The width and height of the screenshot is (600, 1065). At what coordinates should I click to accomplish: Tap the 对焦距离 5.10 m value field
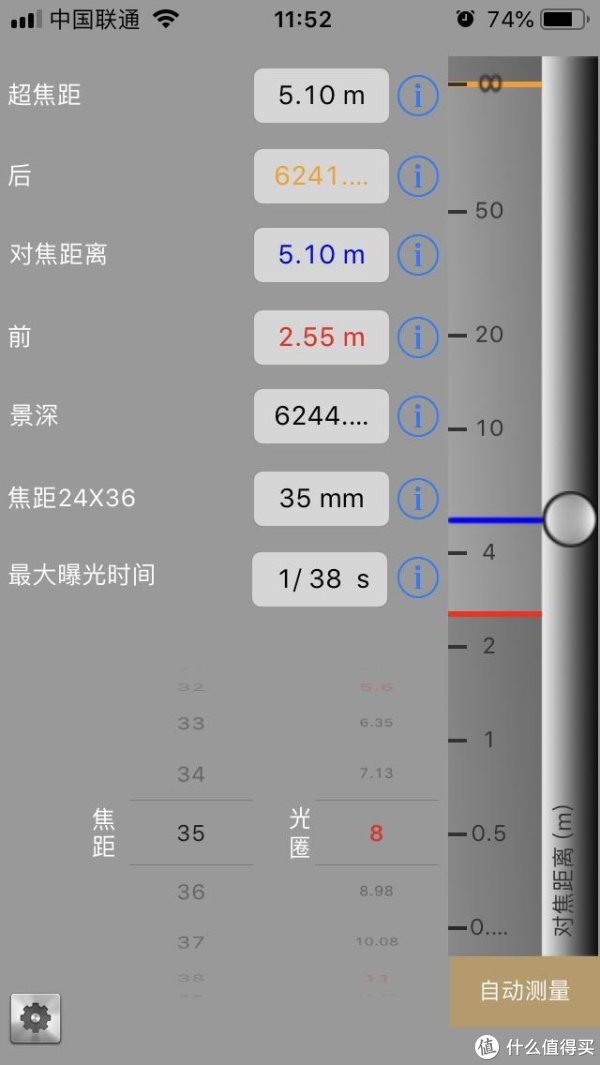321,255
